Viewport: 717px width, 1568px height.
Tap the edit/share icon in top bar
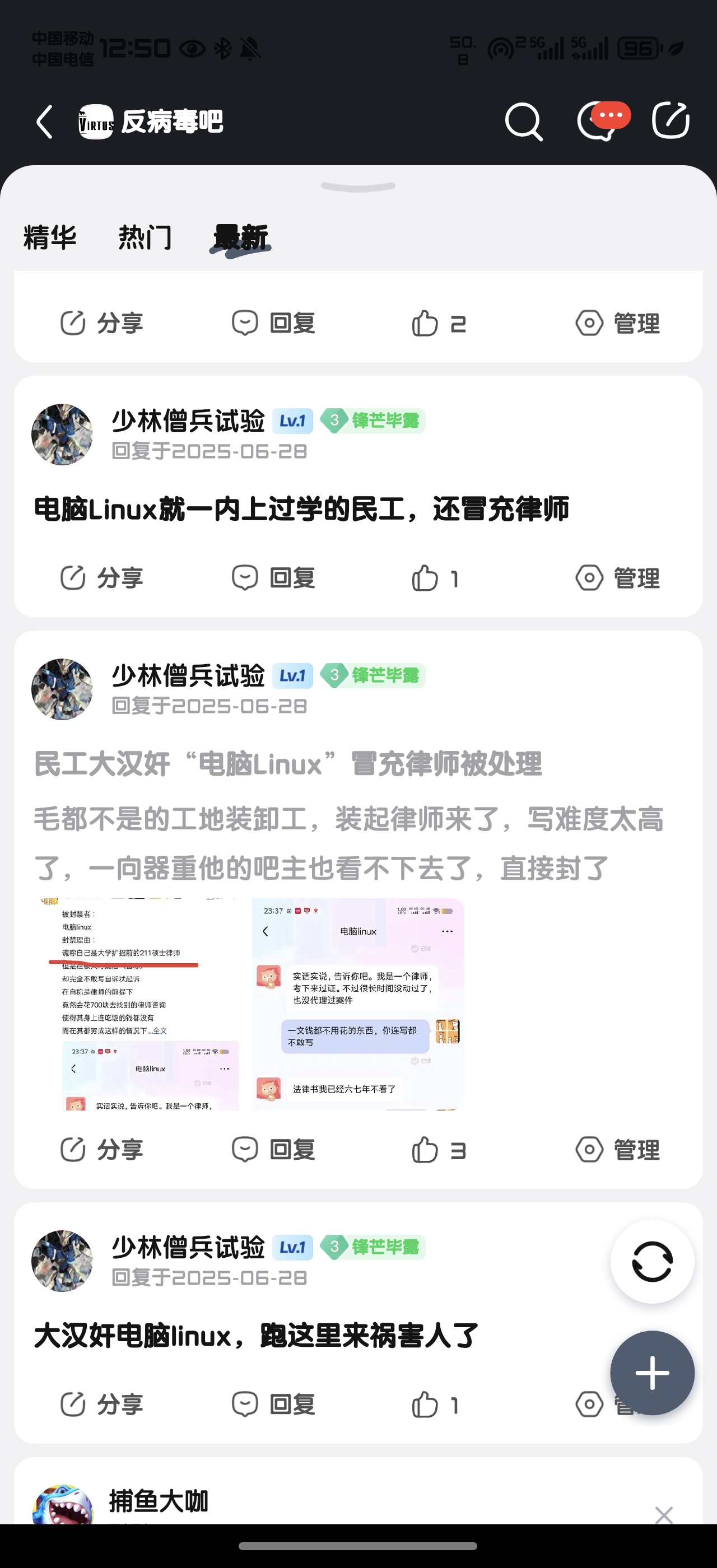click(x=670, y=120)
